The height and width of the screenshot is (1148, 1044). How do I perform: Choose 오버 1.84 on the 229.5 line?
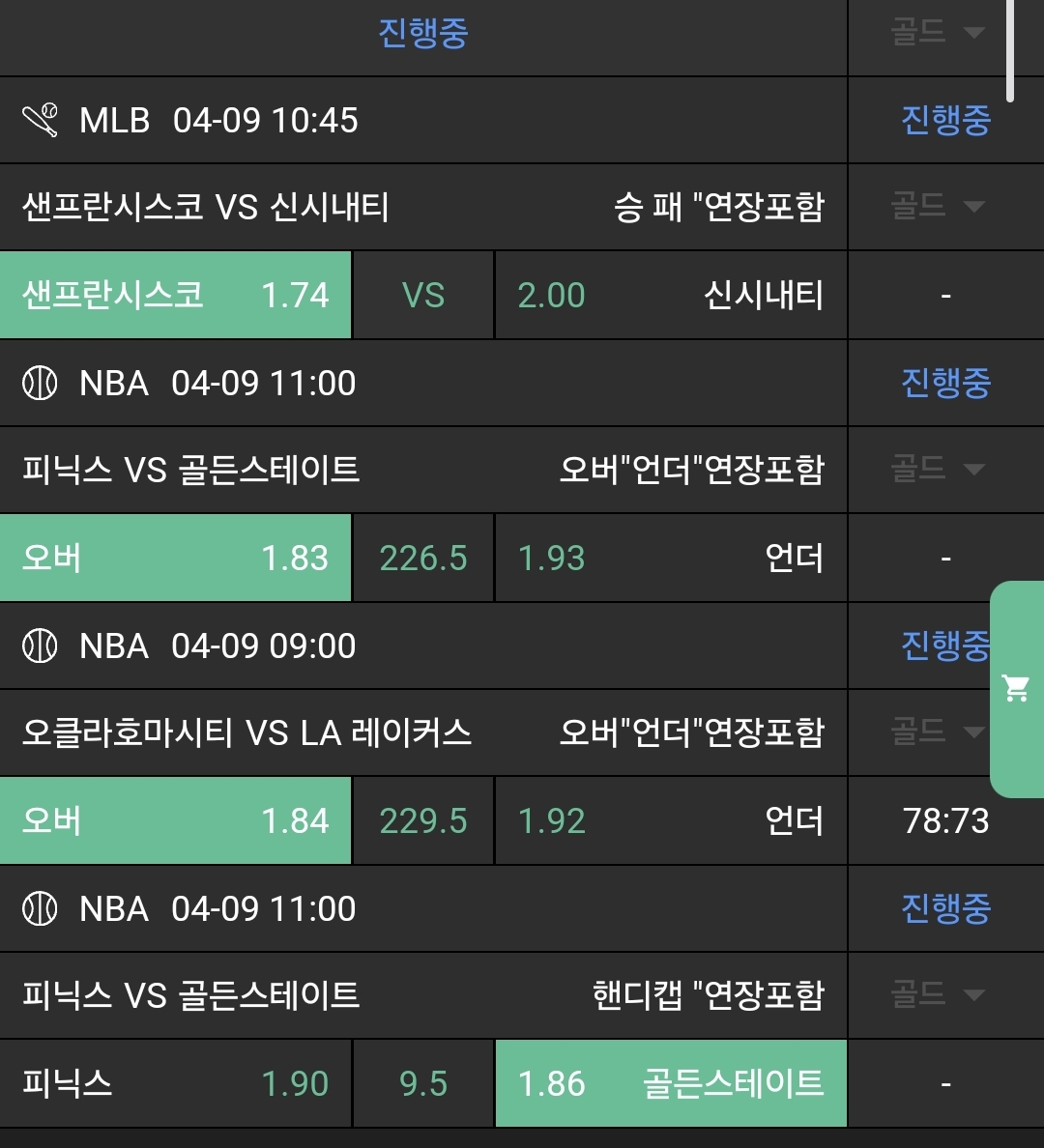(175, 820)
